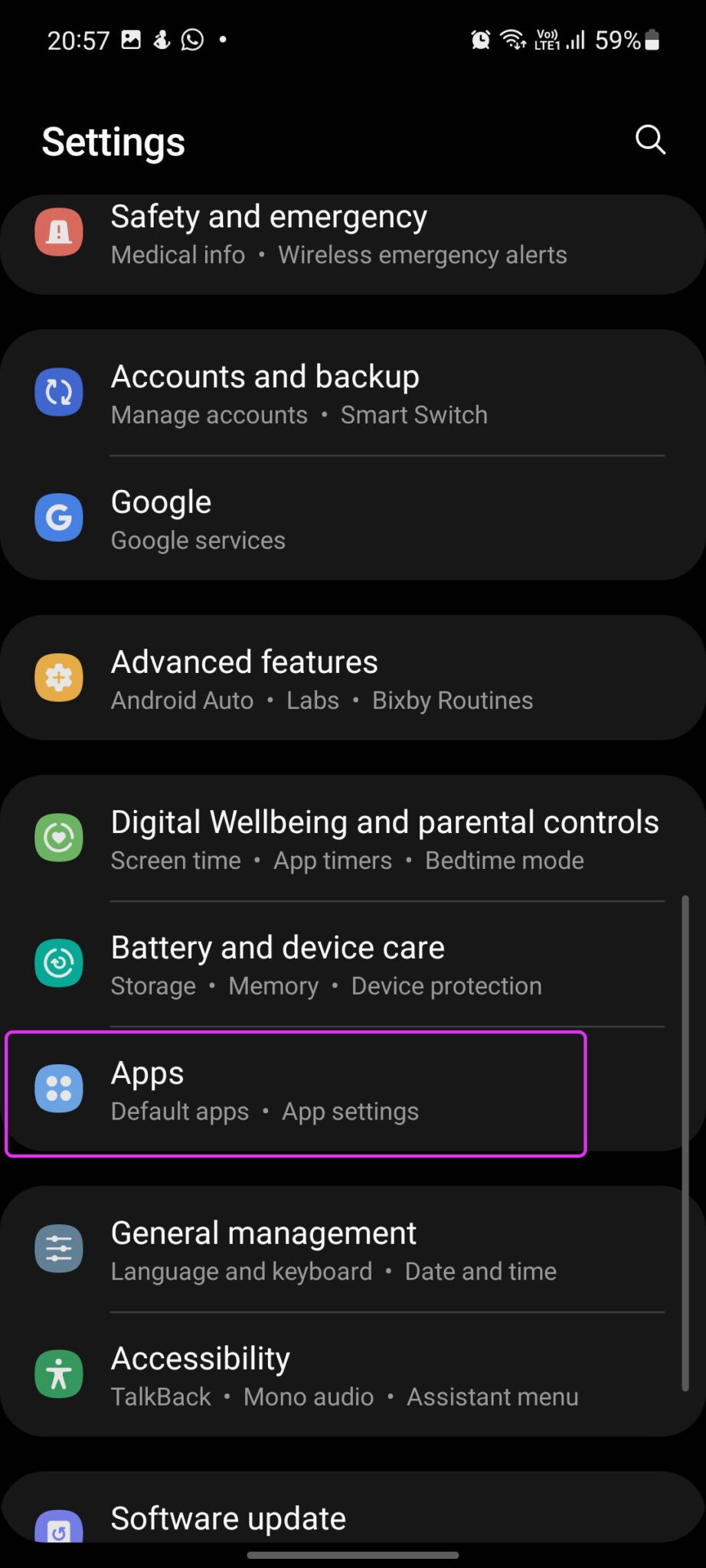The image size is (706, 1568).
Task: Tap the search magnifier in Settings
Action: (x=649, y=139)
